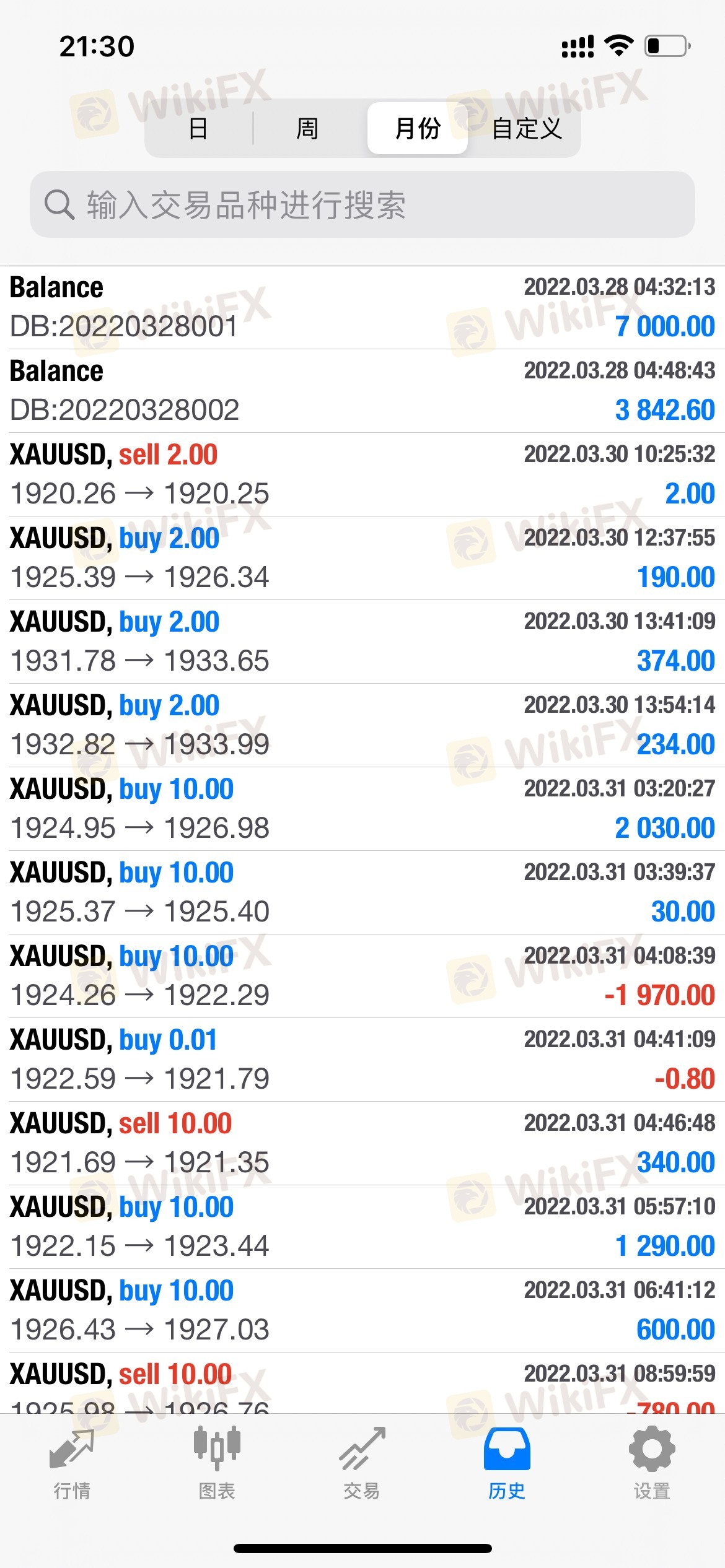The width and height of the screenshot is (725, 1568).
Task: Open the 历史 history tab
Action: 507,1464
